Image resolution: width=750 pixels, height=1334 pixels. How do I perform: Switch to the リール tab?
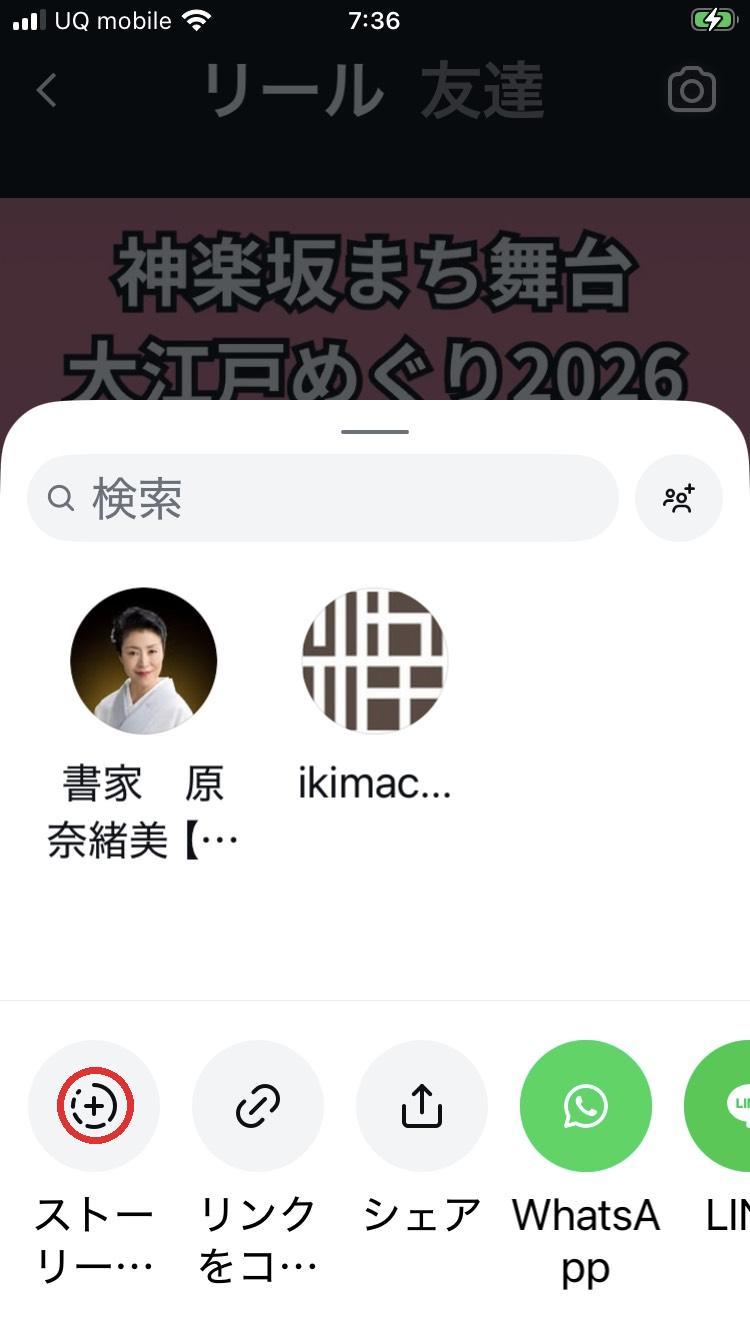coord(295,90)
